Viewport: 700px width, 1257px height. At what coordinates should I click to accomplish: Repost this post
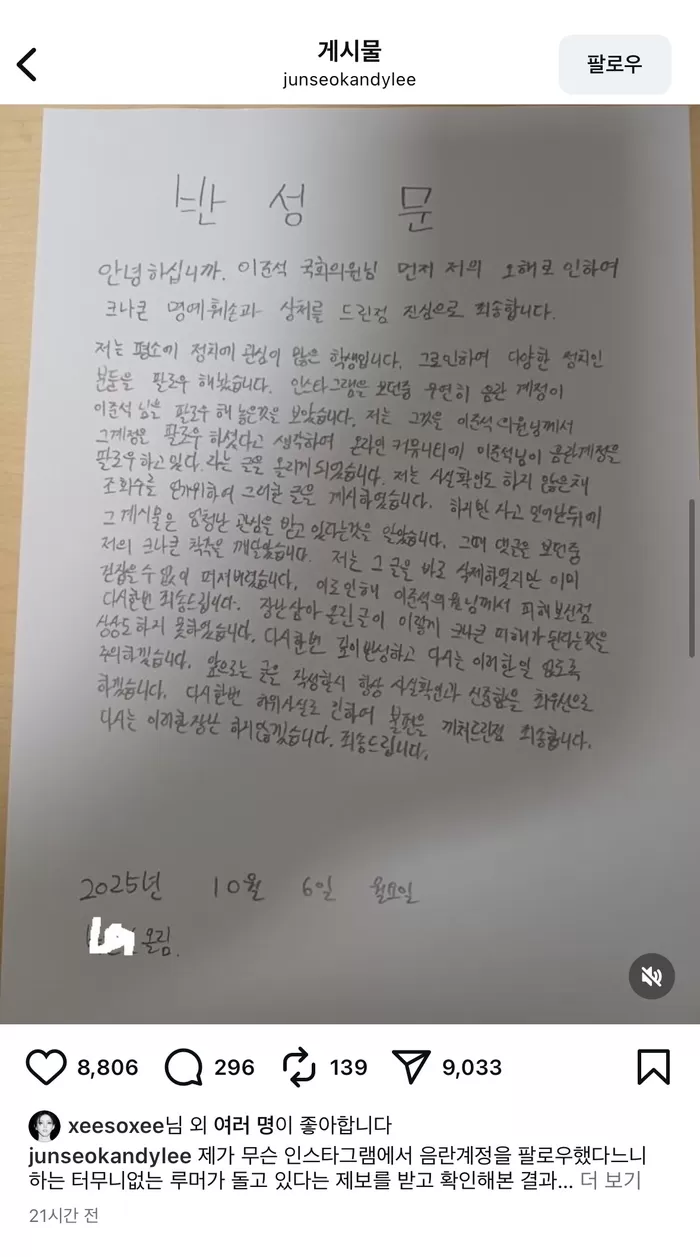pyautogui.click(x=299, y=1068)
